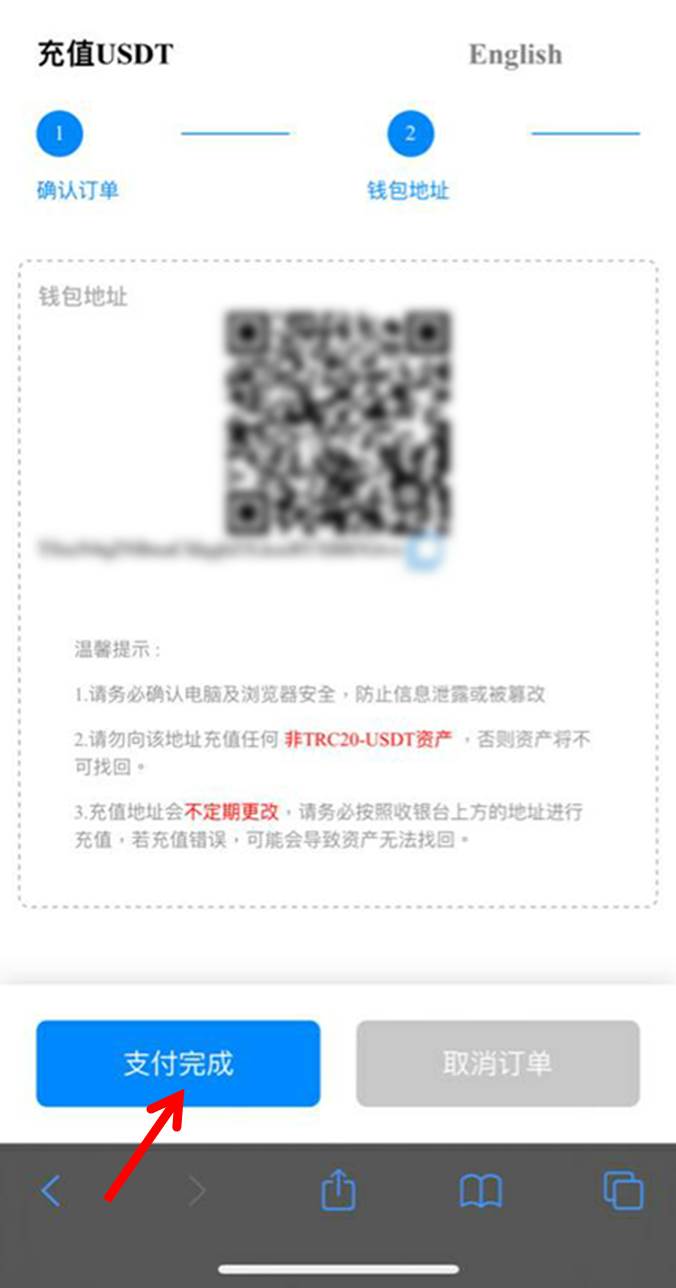Open Safari tabs overview
The height and width of the screenshot is (1288, 676).
pyautogui.click(x=622, y=1191)
